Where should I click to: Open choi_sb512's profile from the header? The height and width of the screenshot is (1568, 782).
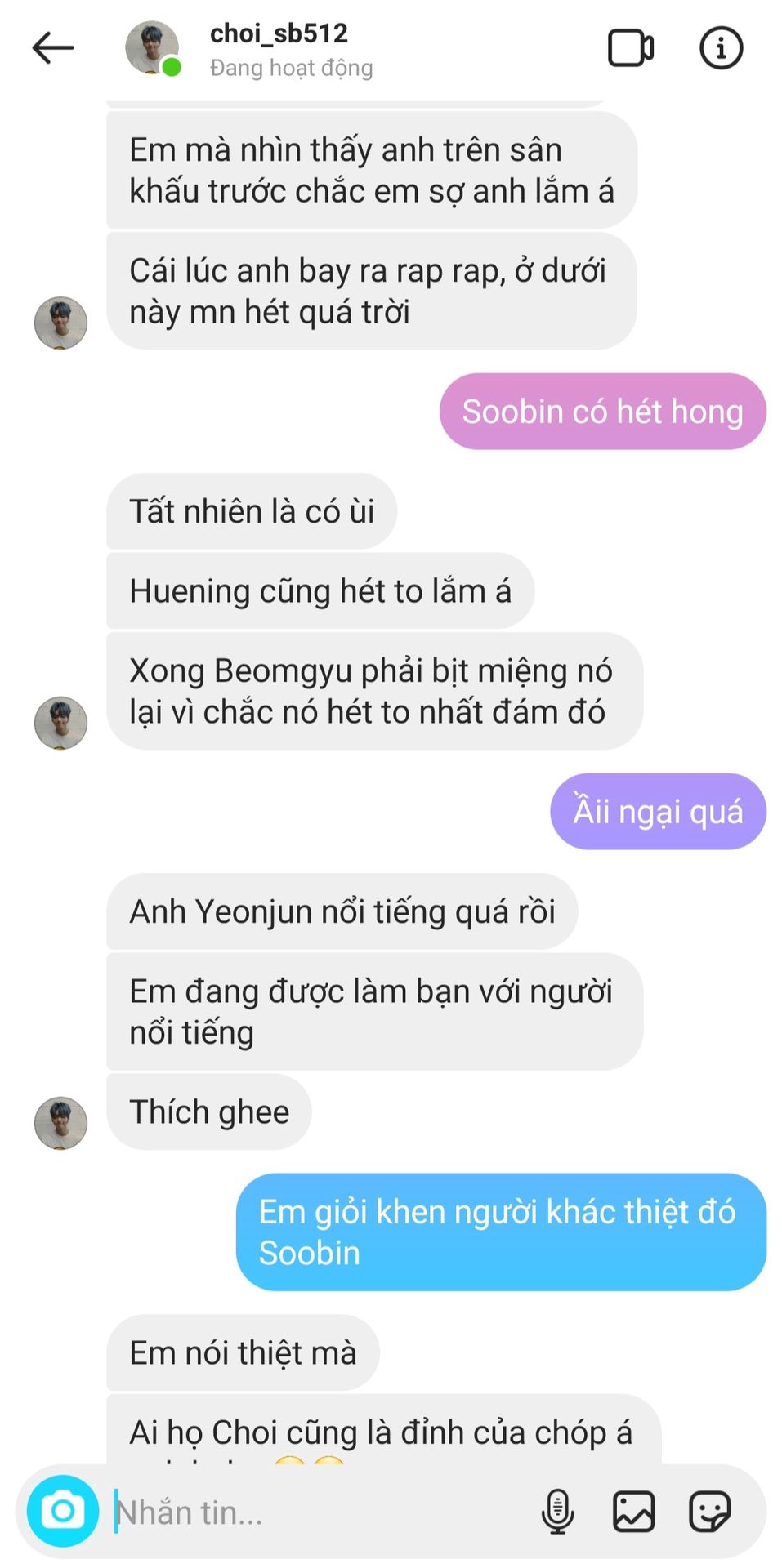click(279, 33)
